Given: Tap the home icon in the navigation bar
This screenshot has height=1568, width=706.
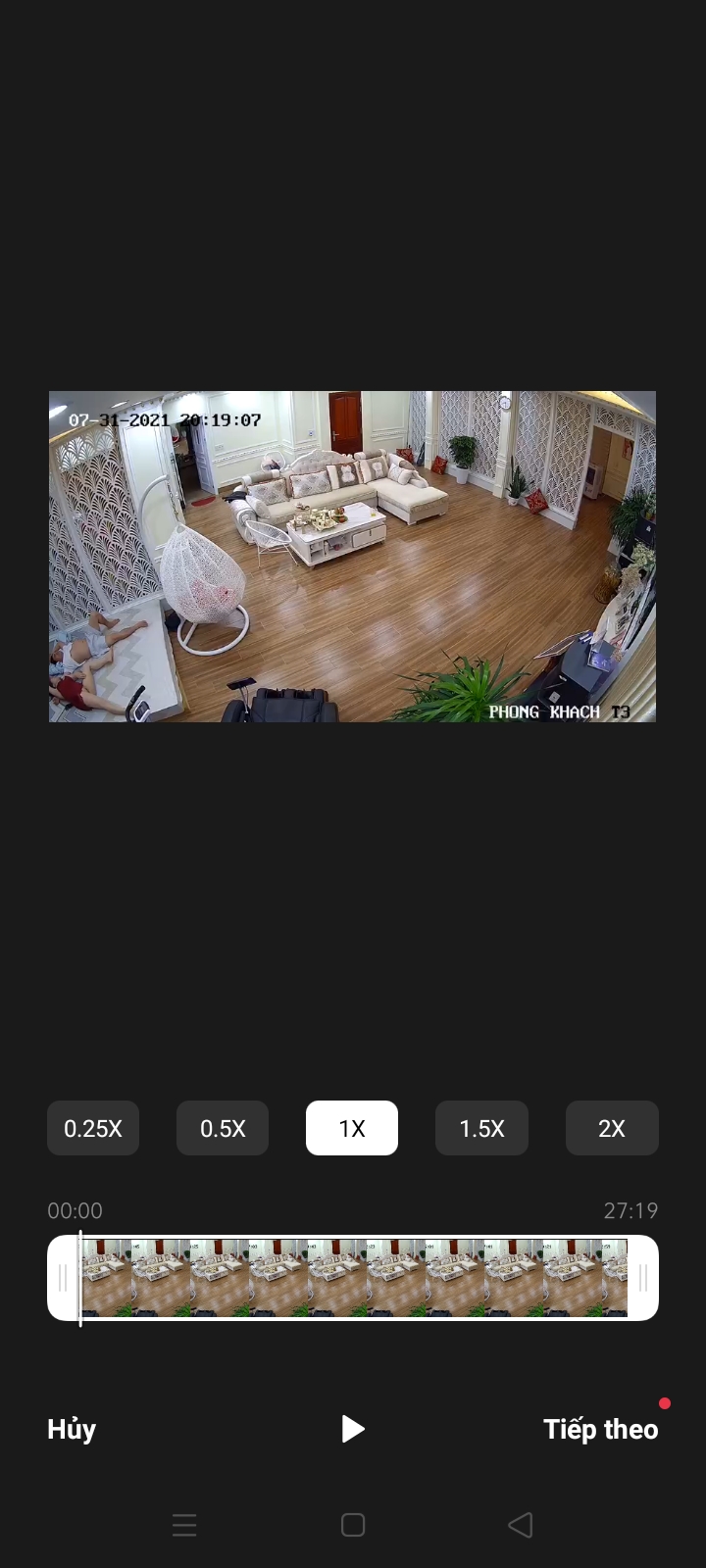Looking at the screenshot, I should [352, 1525].
